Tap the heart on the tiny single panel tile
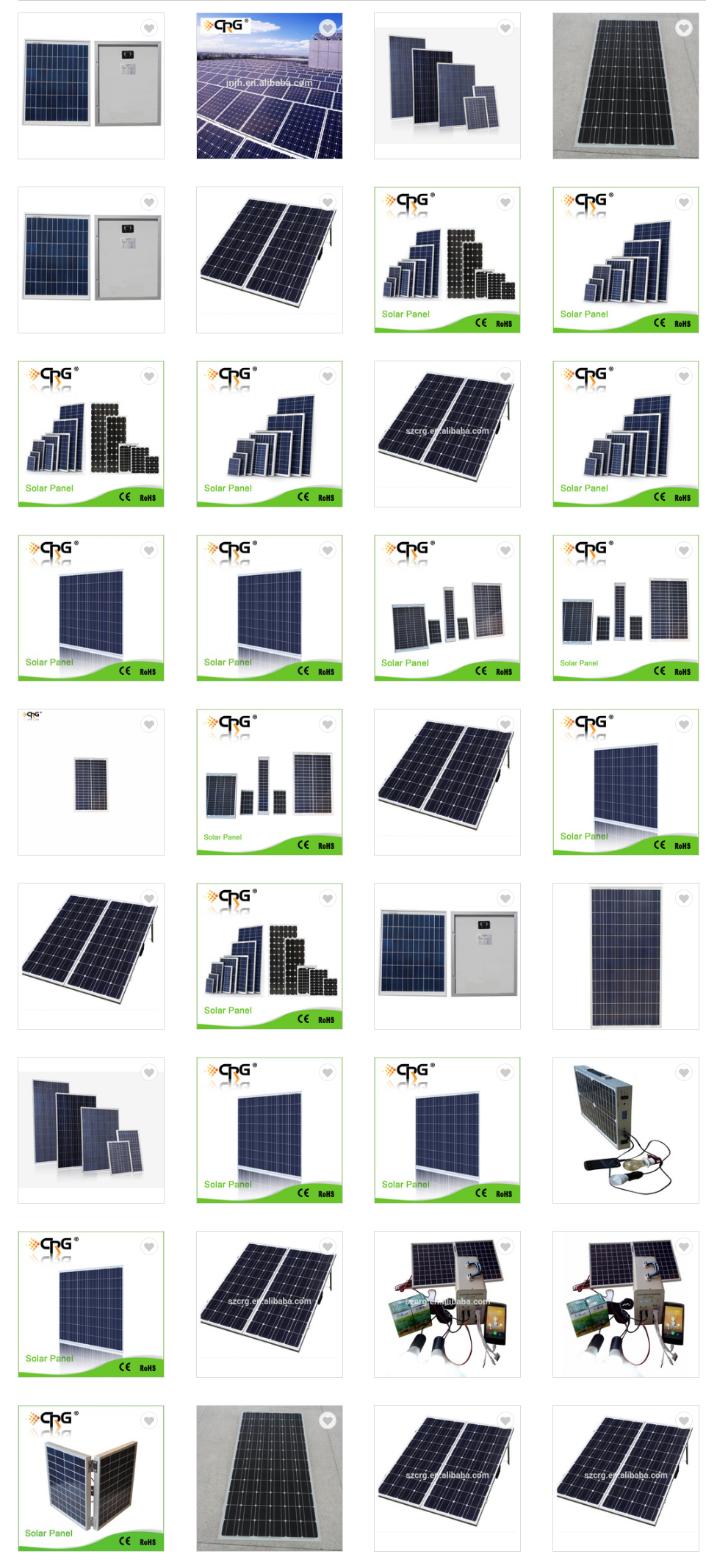The image size is (717, 1568). (x=149, y=725)
